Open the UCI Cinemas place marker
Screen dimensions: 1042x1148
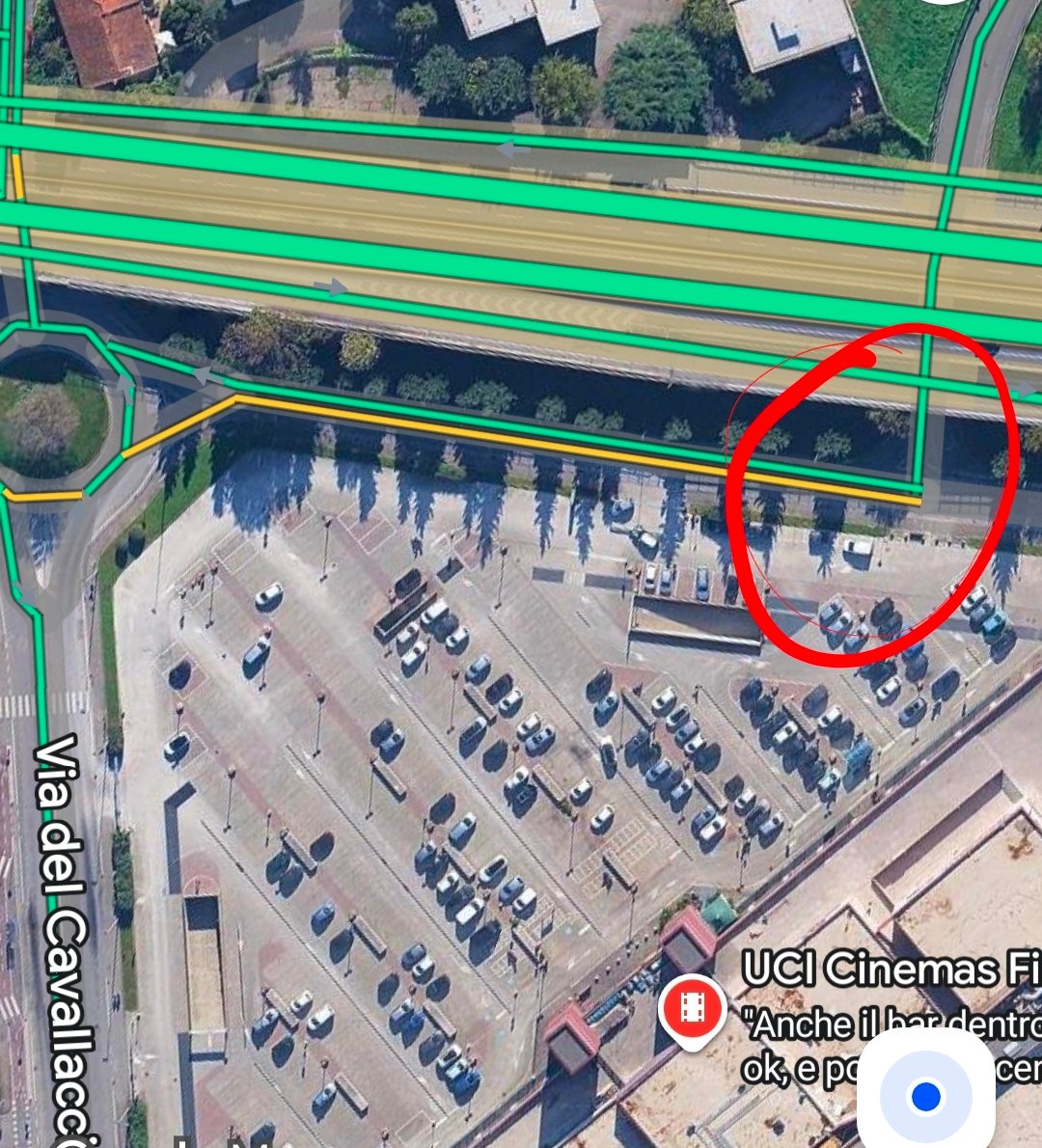(x=692, y=1009)
